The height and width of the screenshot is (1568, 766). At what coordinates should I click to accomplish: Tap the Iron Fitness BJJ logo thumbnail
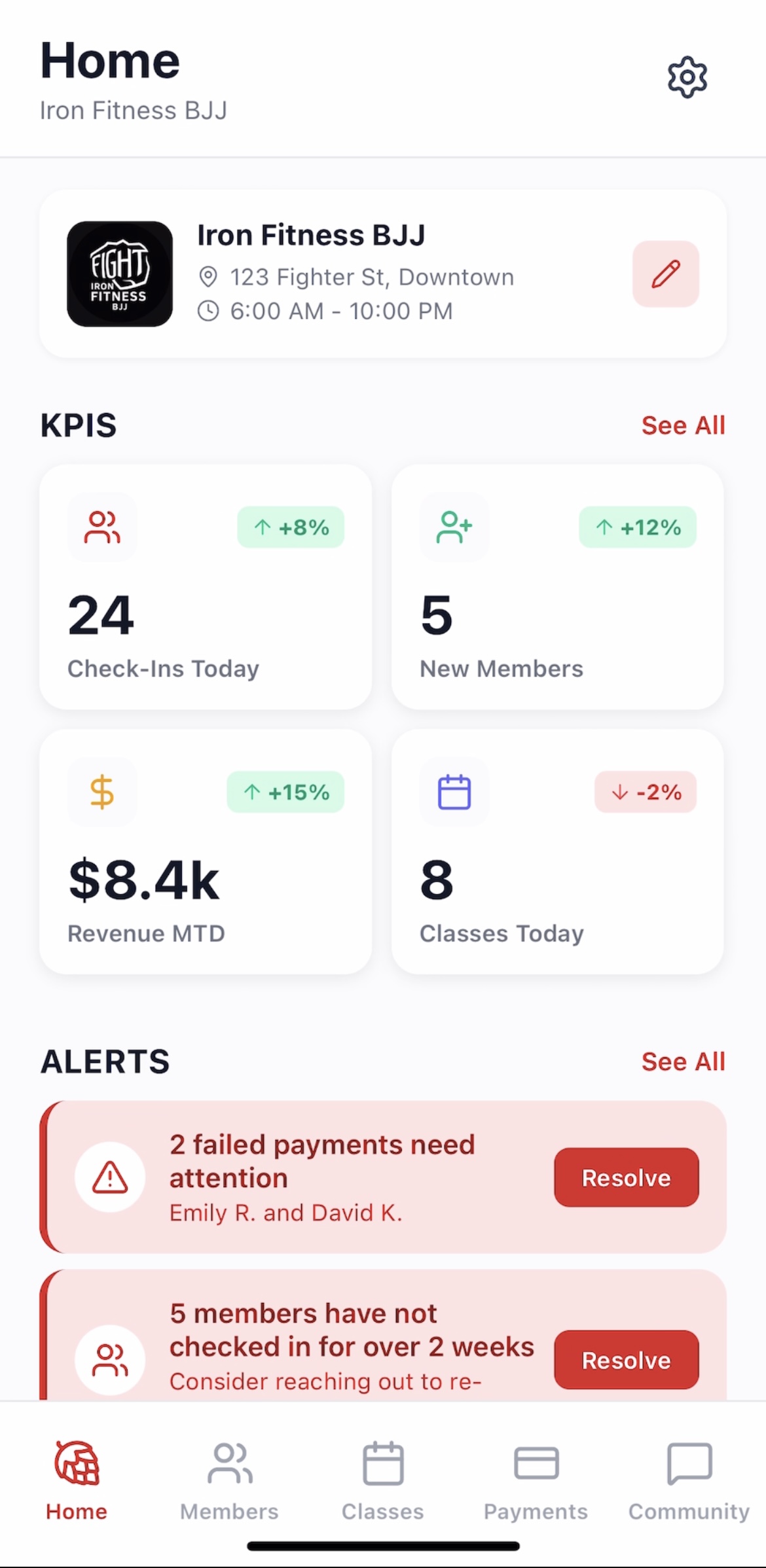point(120,274)
